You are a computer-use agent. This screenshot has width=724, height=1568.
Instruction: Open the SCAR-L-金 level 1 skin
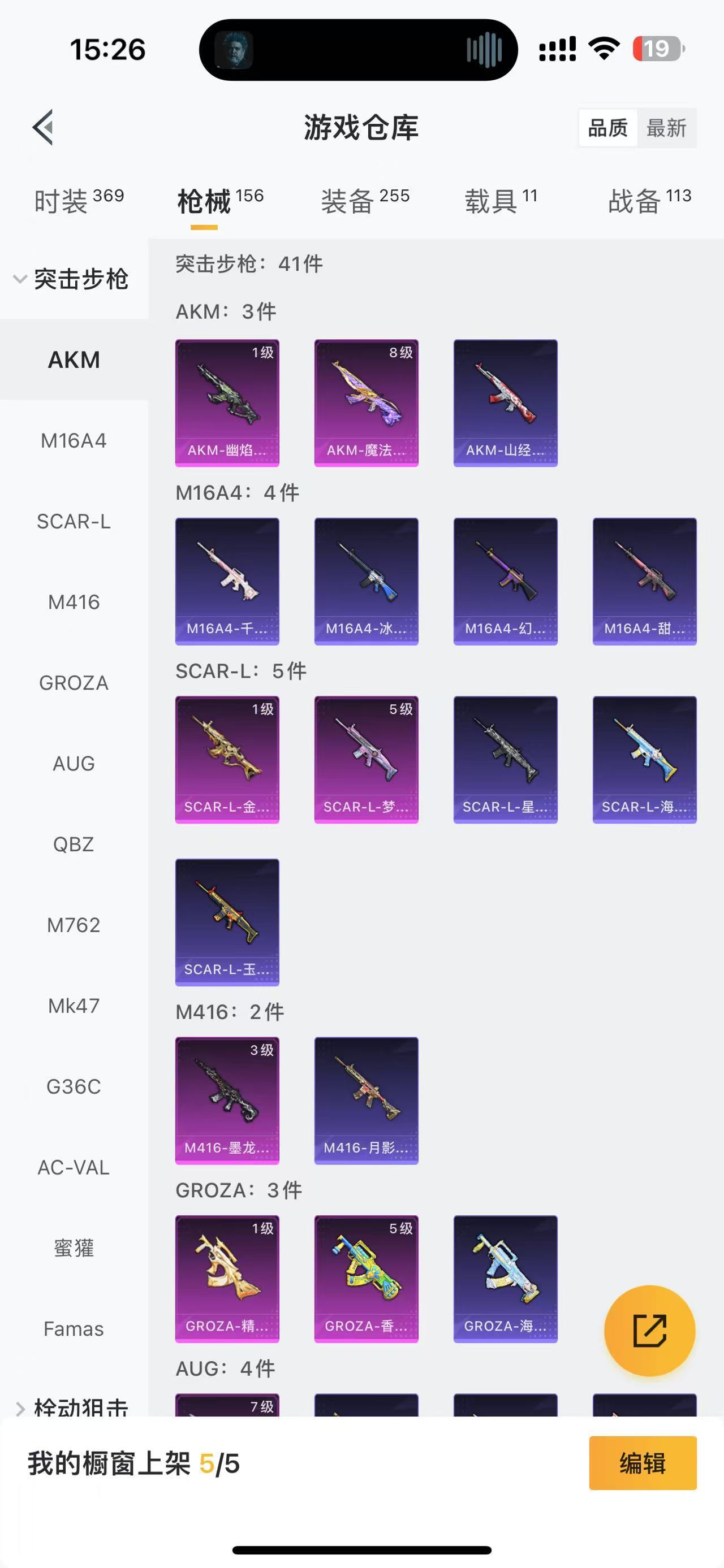pos(227,759)
